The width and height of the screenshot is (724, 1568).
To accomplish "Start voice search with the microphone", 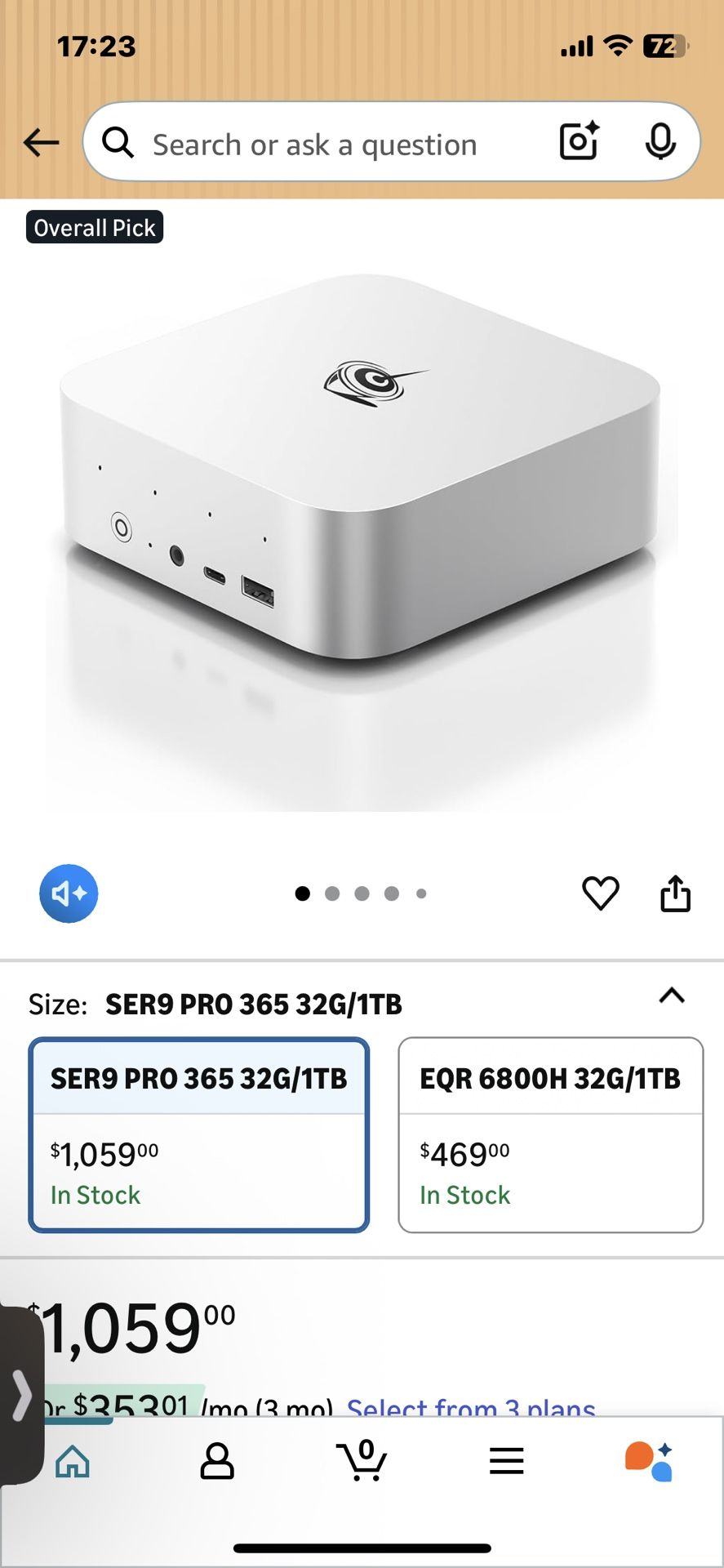I will [x=660, y=142].
